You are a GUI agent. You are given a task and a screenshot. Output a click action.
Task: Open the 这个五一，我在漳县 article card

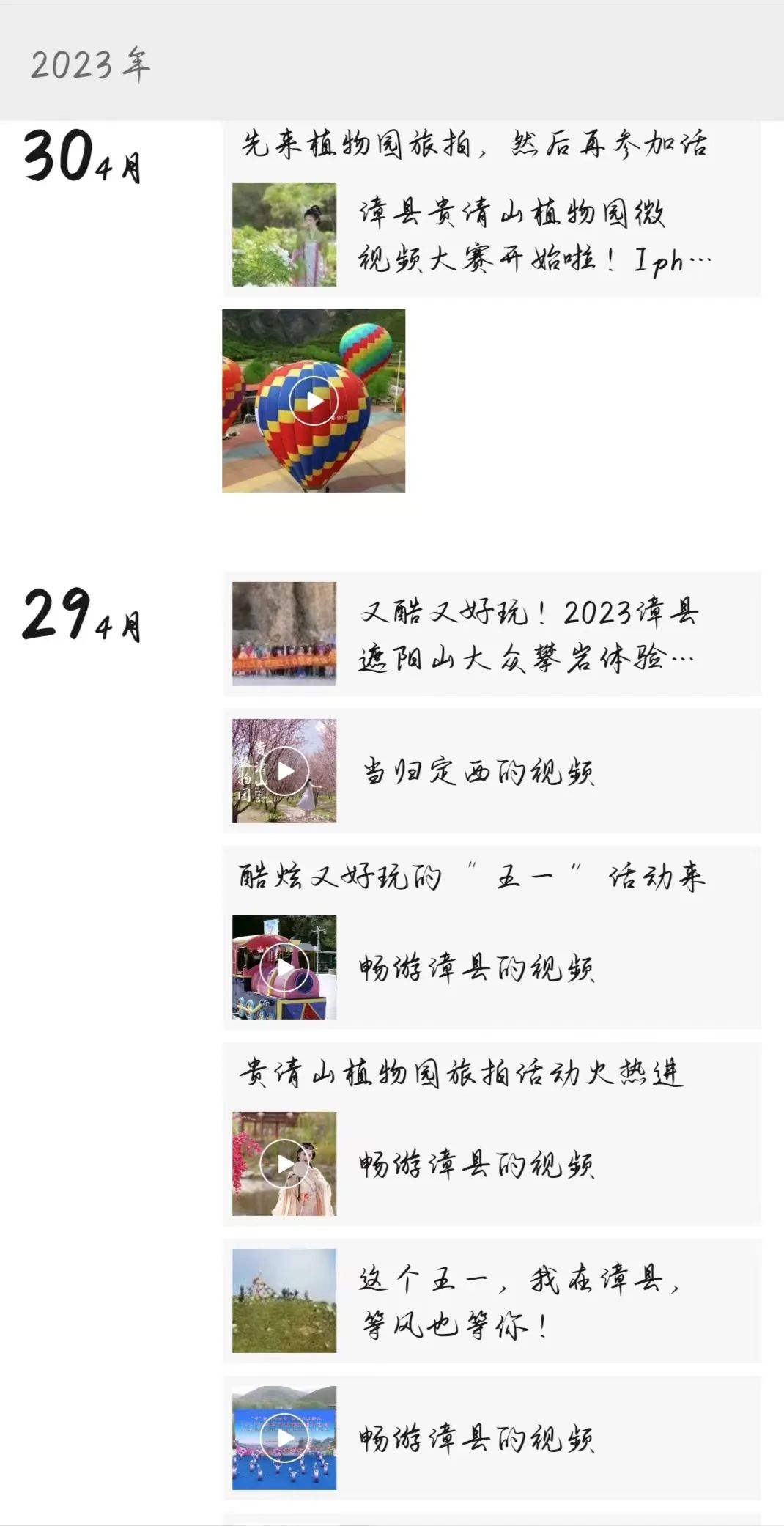point(491,1301)
